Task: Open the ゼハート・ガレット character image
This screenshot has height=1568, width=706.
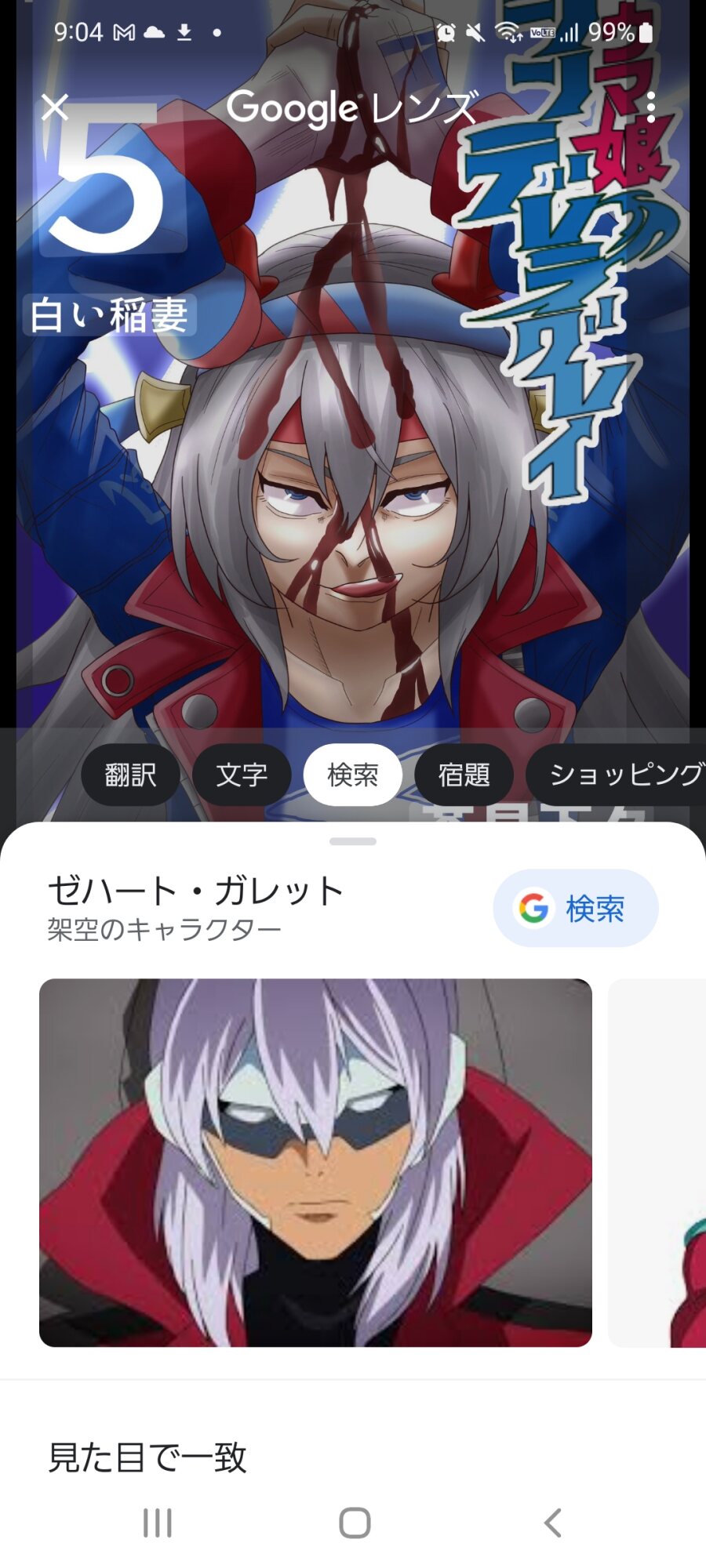Action: [315, 1163]
